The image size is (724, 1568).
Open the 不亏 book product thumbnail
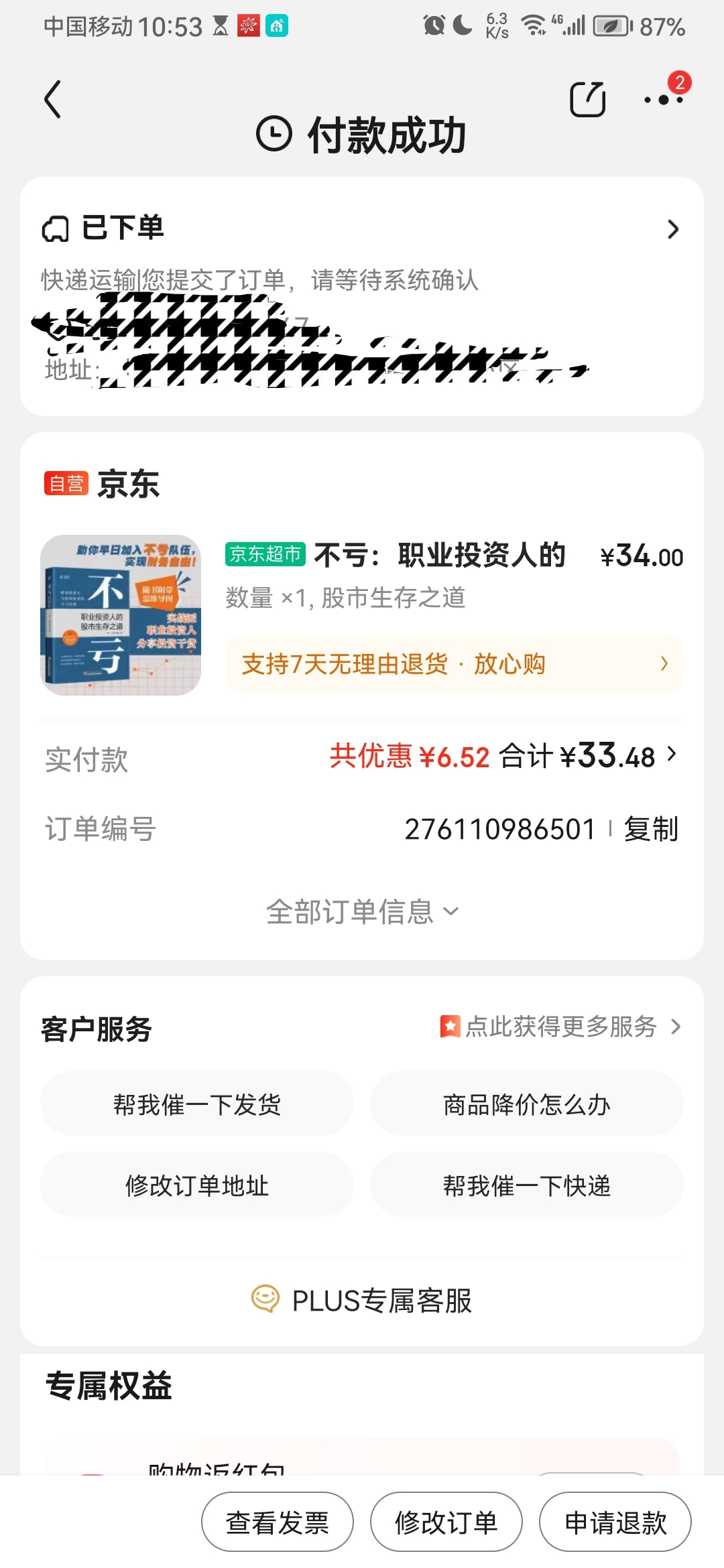pos(121,614)
